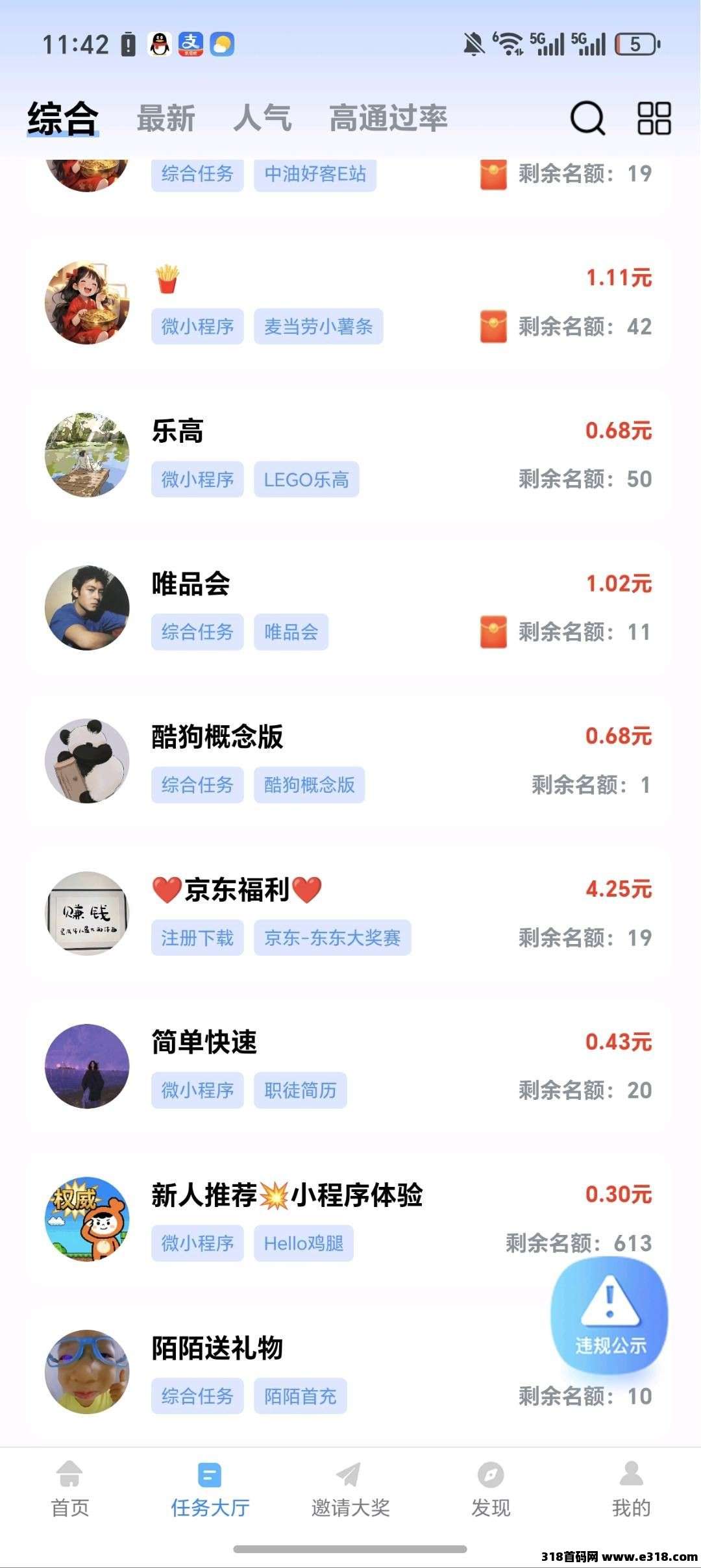This screenshot has height=1568, width=701.
Task: Open the grid layout icon beside search
Action: tap(652, 119)
